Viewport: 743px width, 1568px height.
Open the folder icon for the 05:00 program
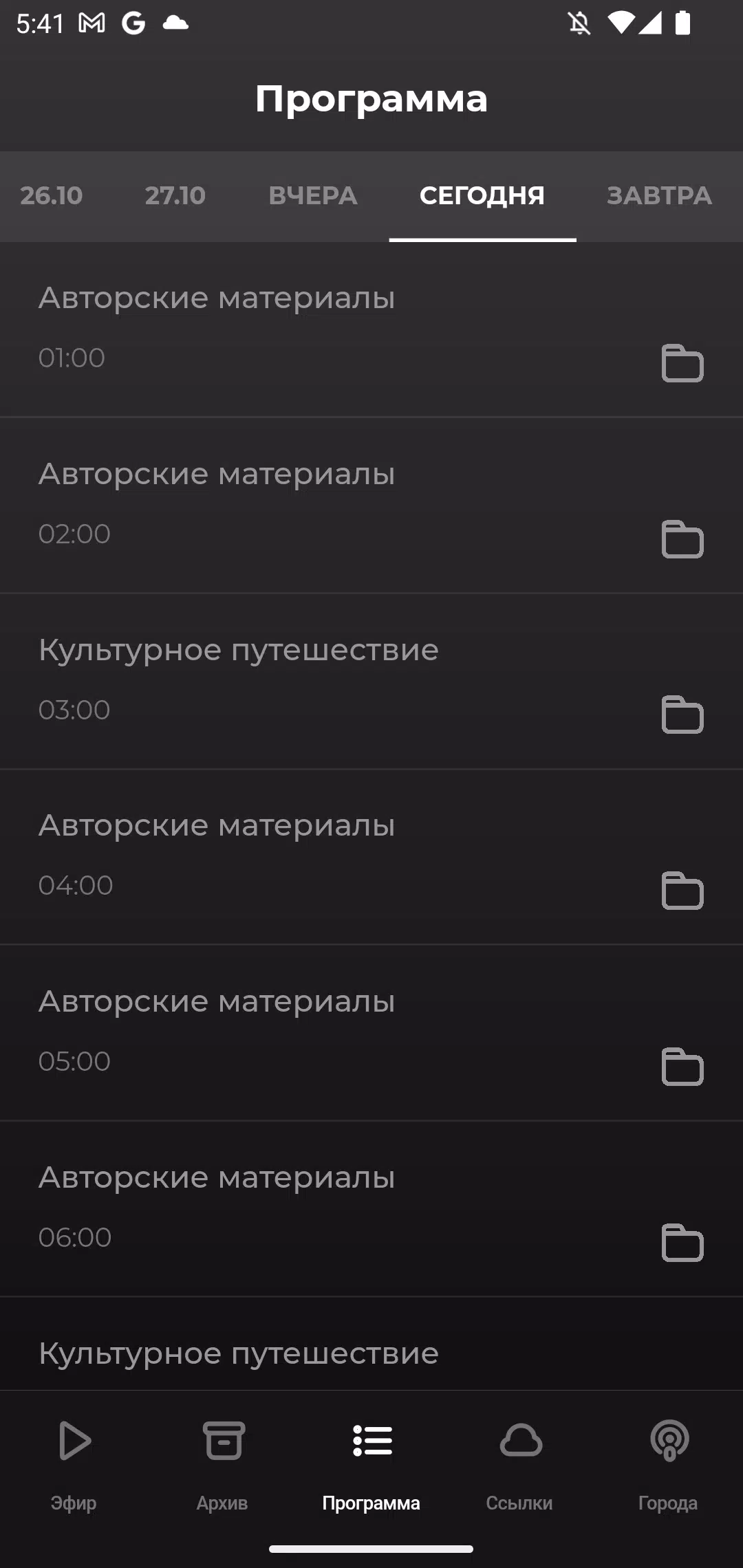coord(682,1067)
